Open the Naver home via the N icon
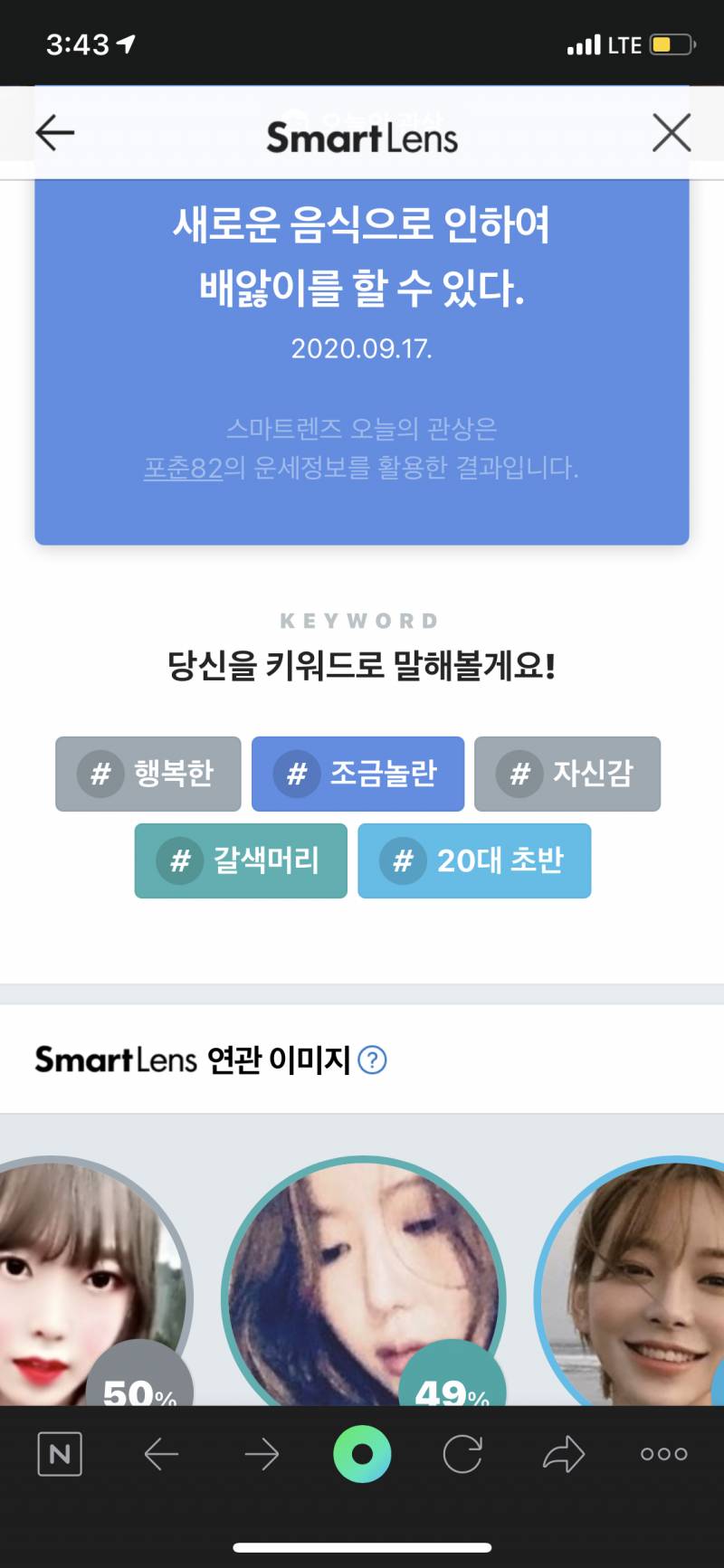This screenshot has height=1568, width=724. coord(60,1454)
